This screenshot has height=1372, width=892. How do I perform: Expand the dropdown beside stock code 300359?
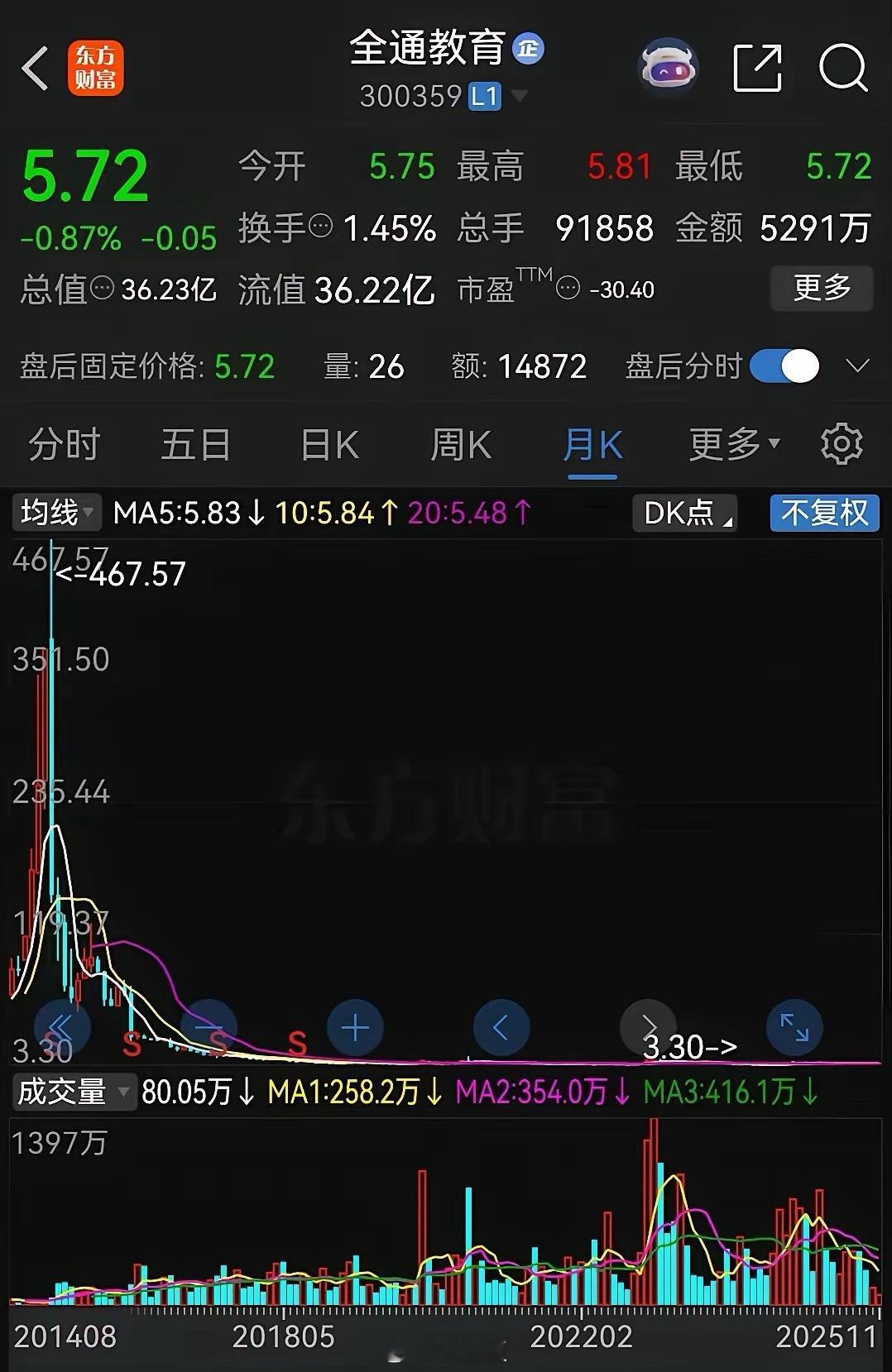tap(521, 97)
